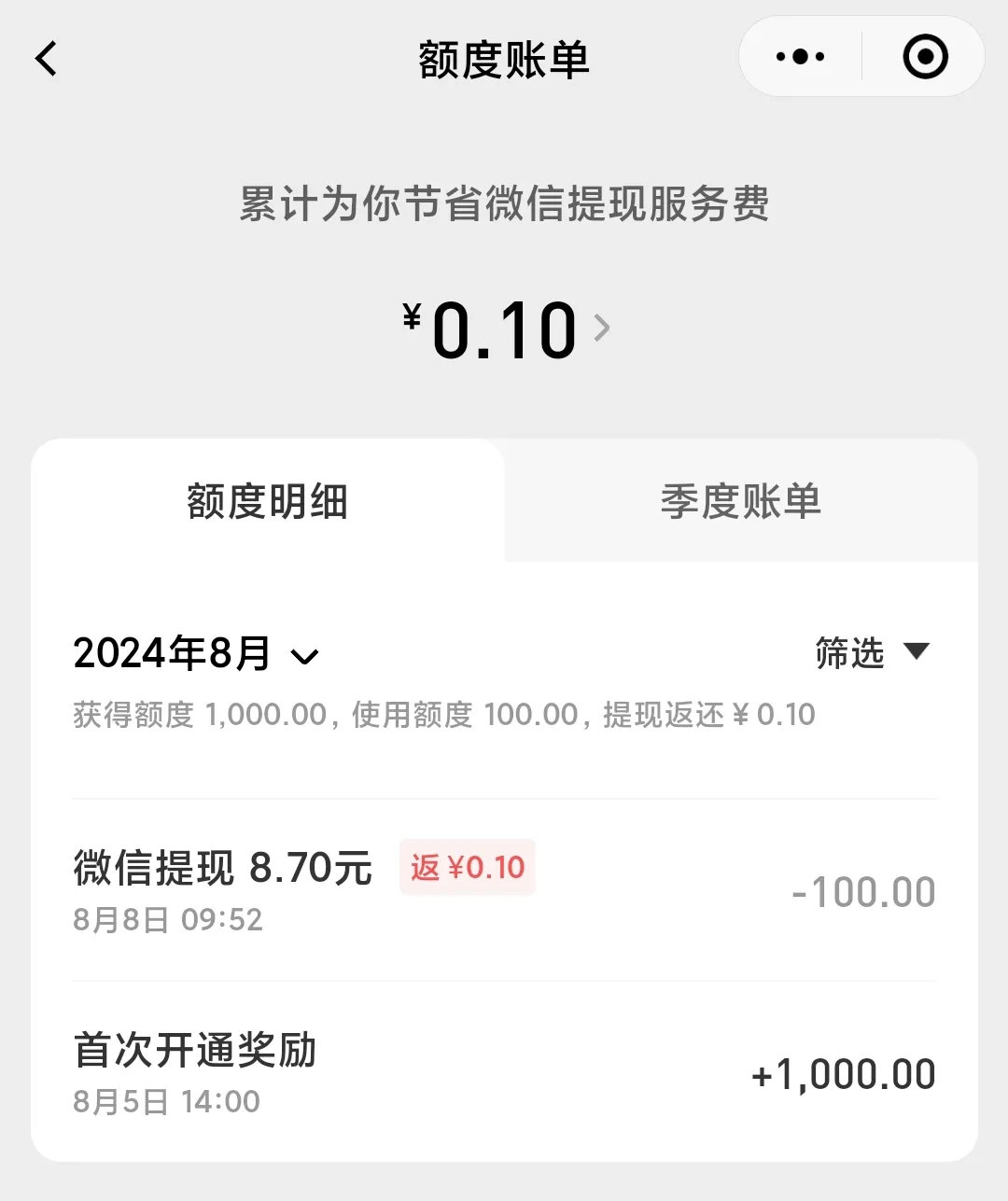Viewport: 1008px width, 1201px height.
Task: Open the ¥0.10 saved service fee details
Action: 505,330
